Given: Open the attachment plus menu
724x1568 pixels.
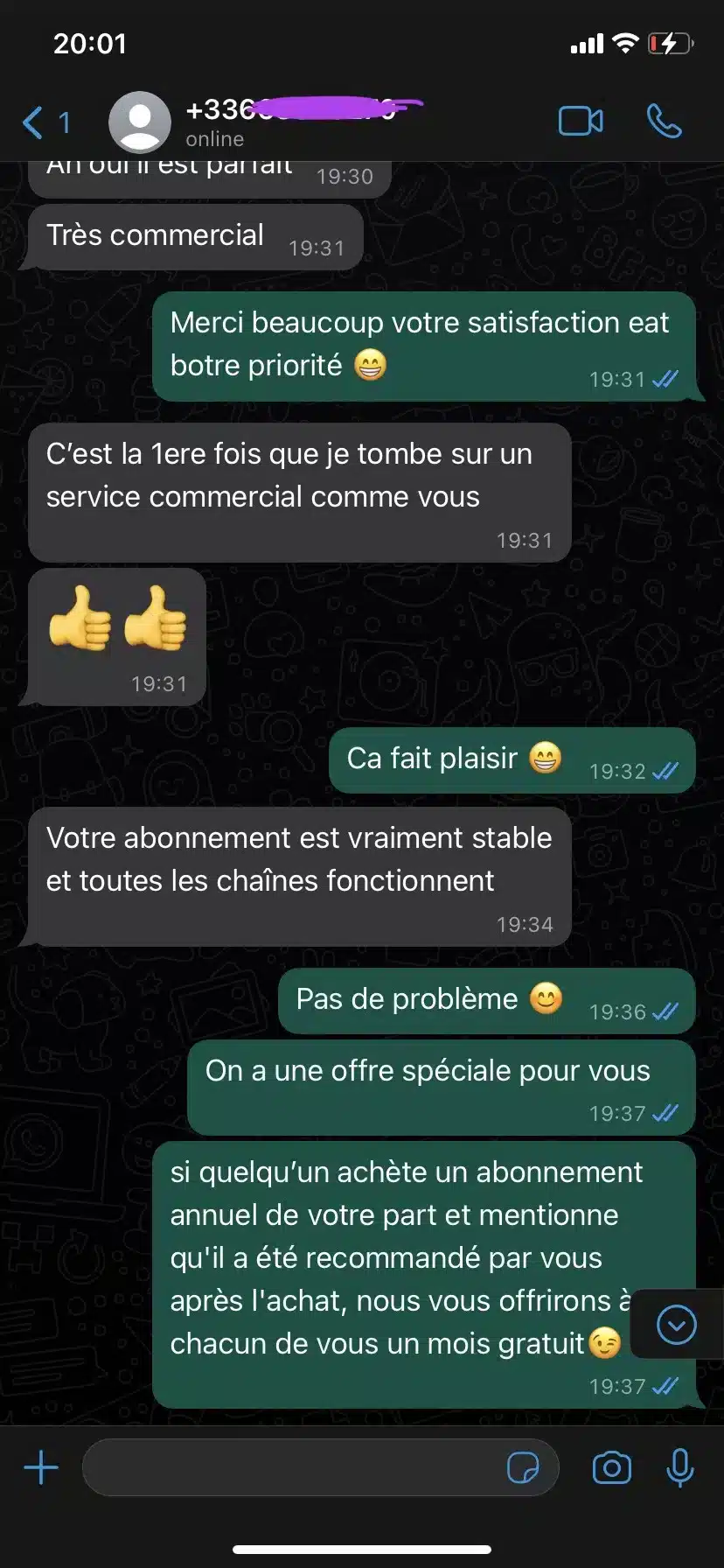Looking at the screenshot, I should (x=41, y=1467).
